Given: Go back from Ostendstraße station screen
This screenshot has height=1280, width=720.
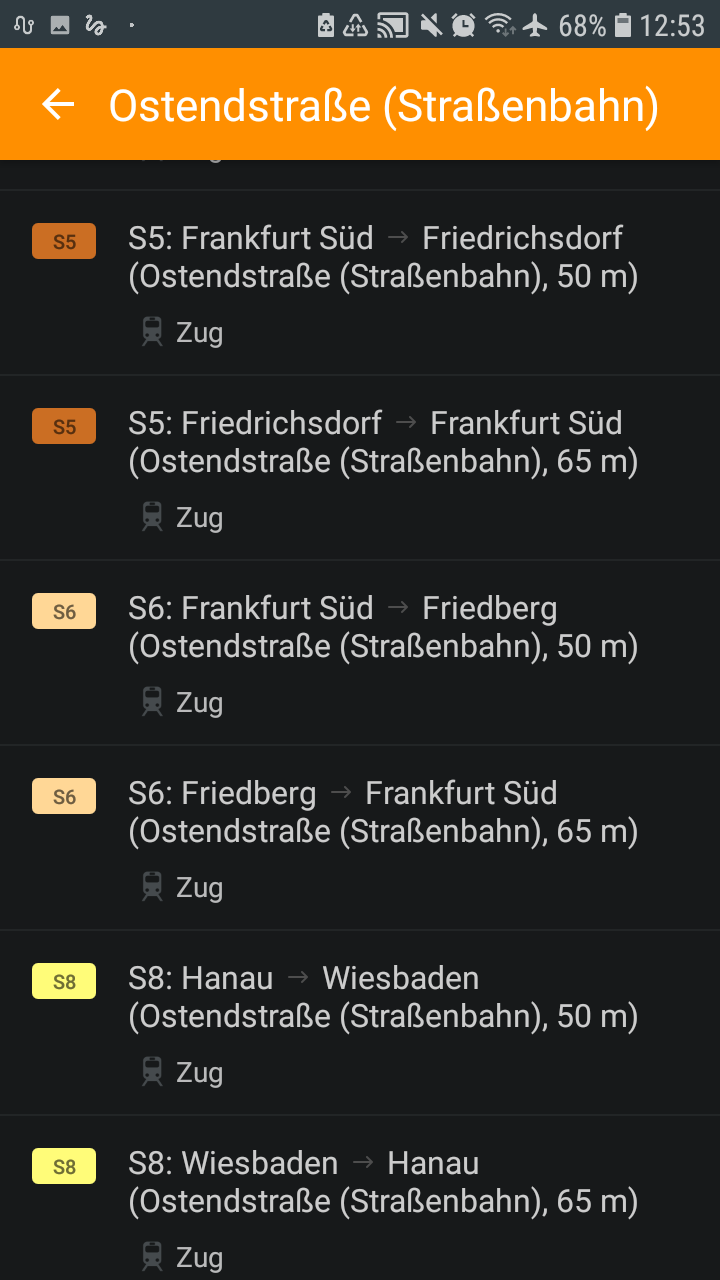Looking at the screenshot, I should 58,105.
